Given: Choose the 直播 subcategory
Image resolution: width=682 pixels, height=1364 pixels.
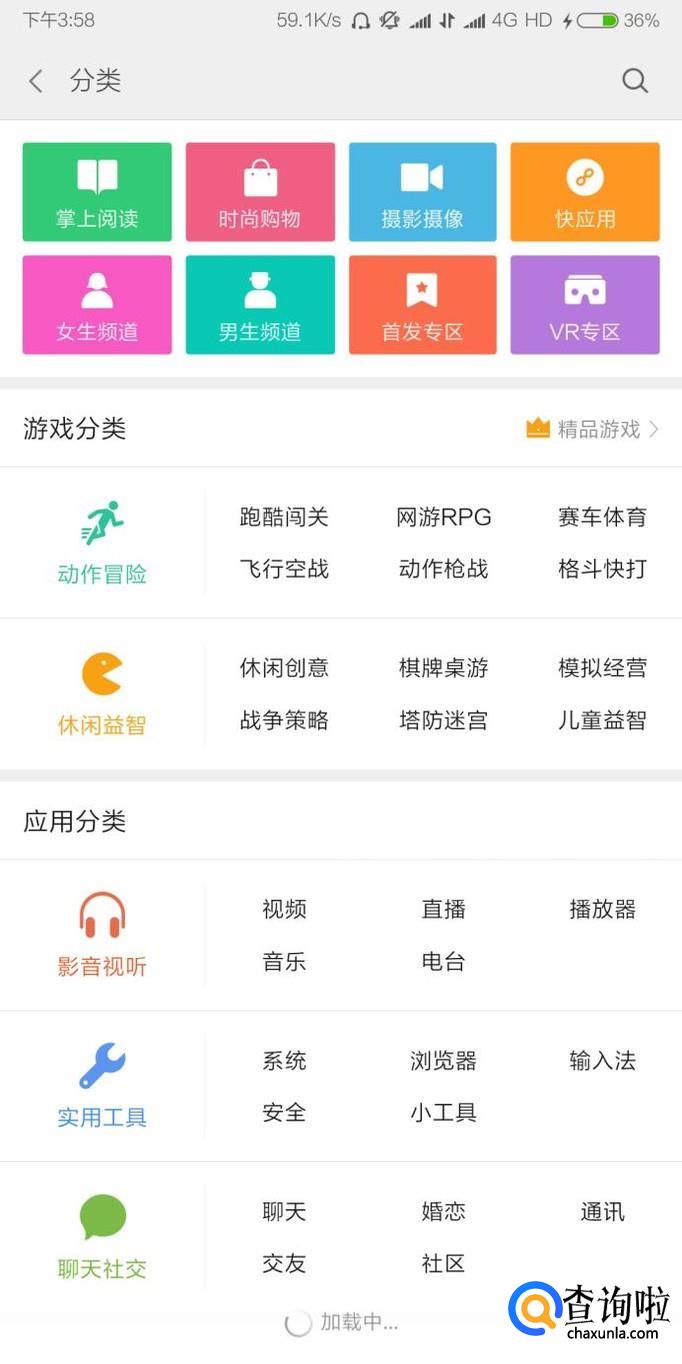Looking at the screenshot, I should click(444, 909).
